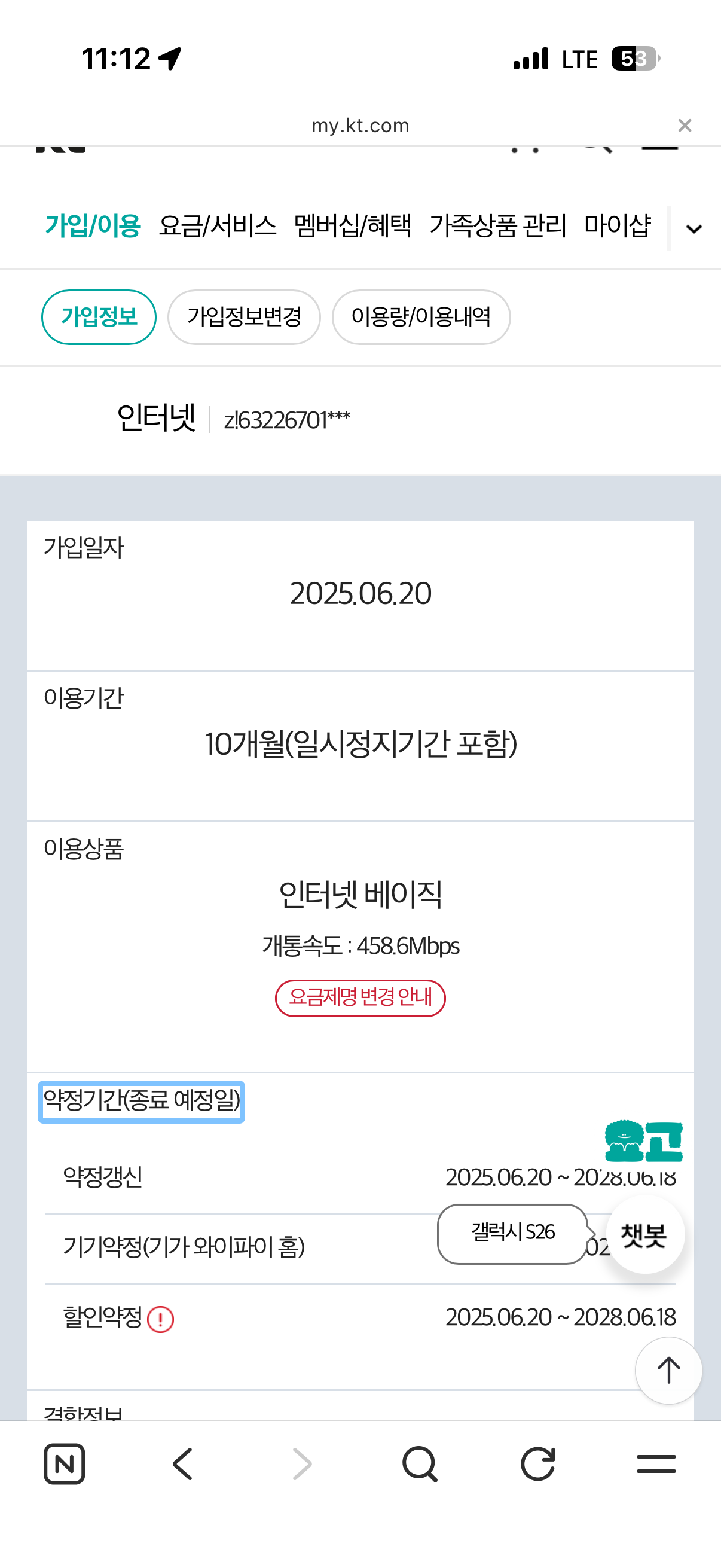721x1568 pixels.
Task: Switch to the 요금/서비스 tab
Action: (217, 226)
